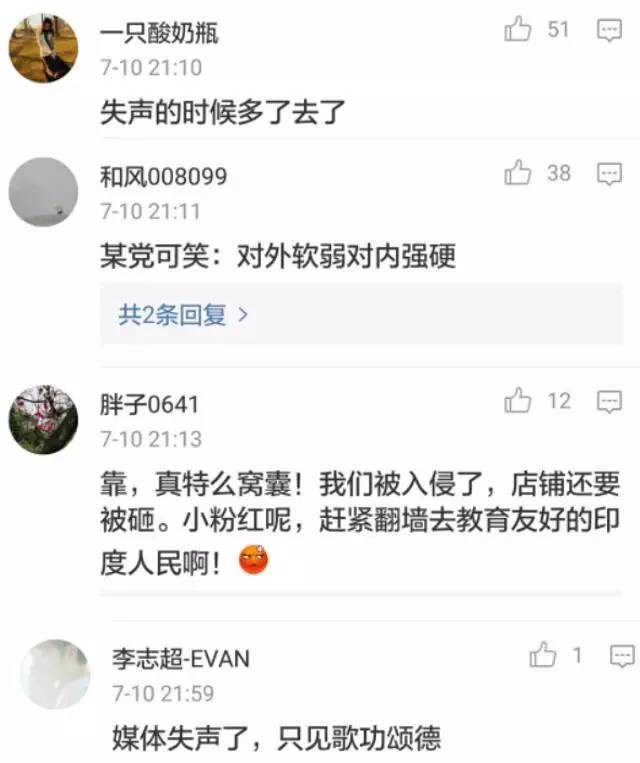This screenshot has height=763, width=640.
Task: Open 李志超-EVAN's profile avatar
Action: [55, 674]
